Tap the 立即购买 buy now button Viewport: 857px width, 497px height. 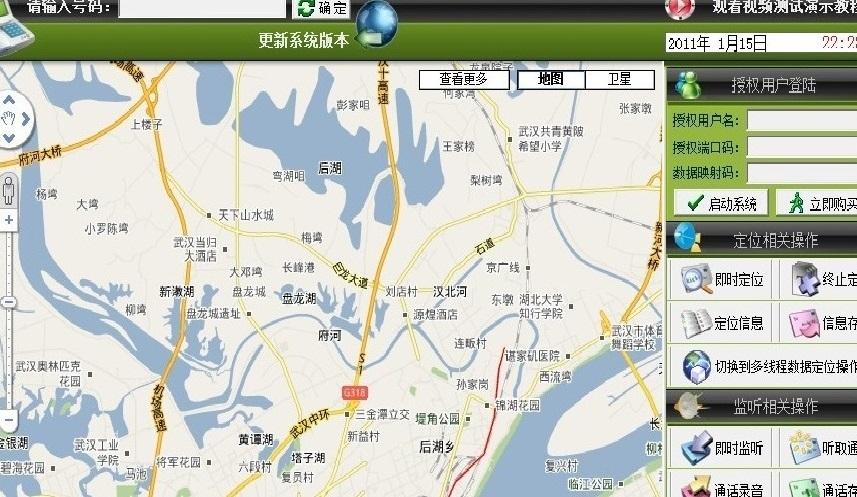817,203
